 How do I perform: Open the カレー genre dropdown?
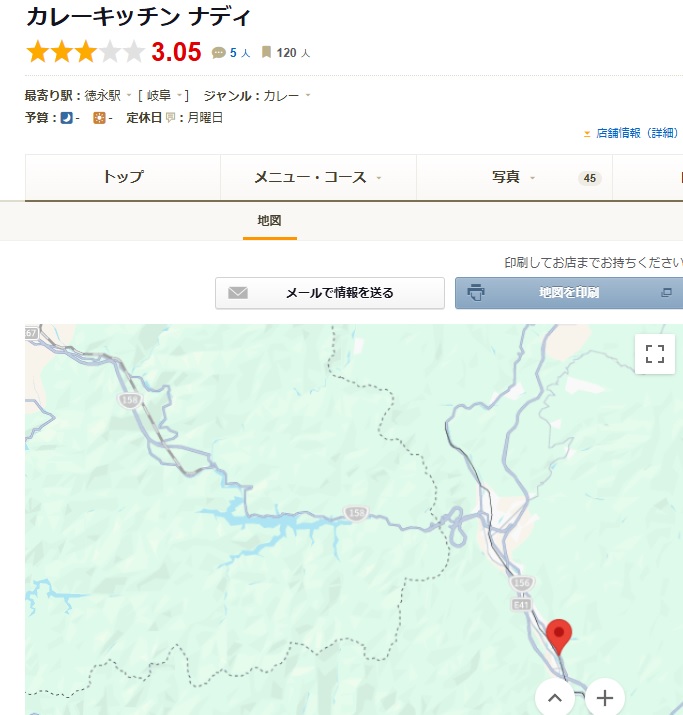(286, 95)
